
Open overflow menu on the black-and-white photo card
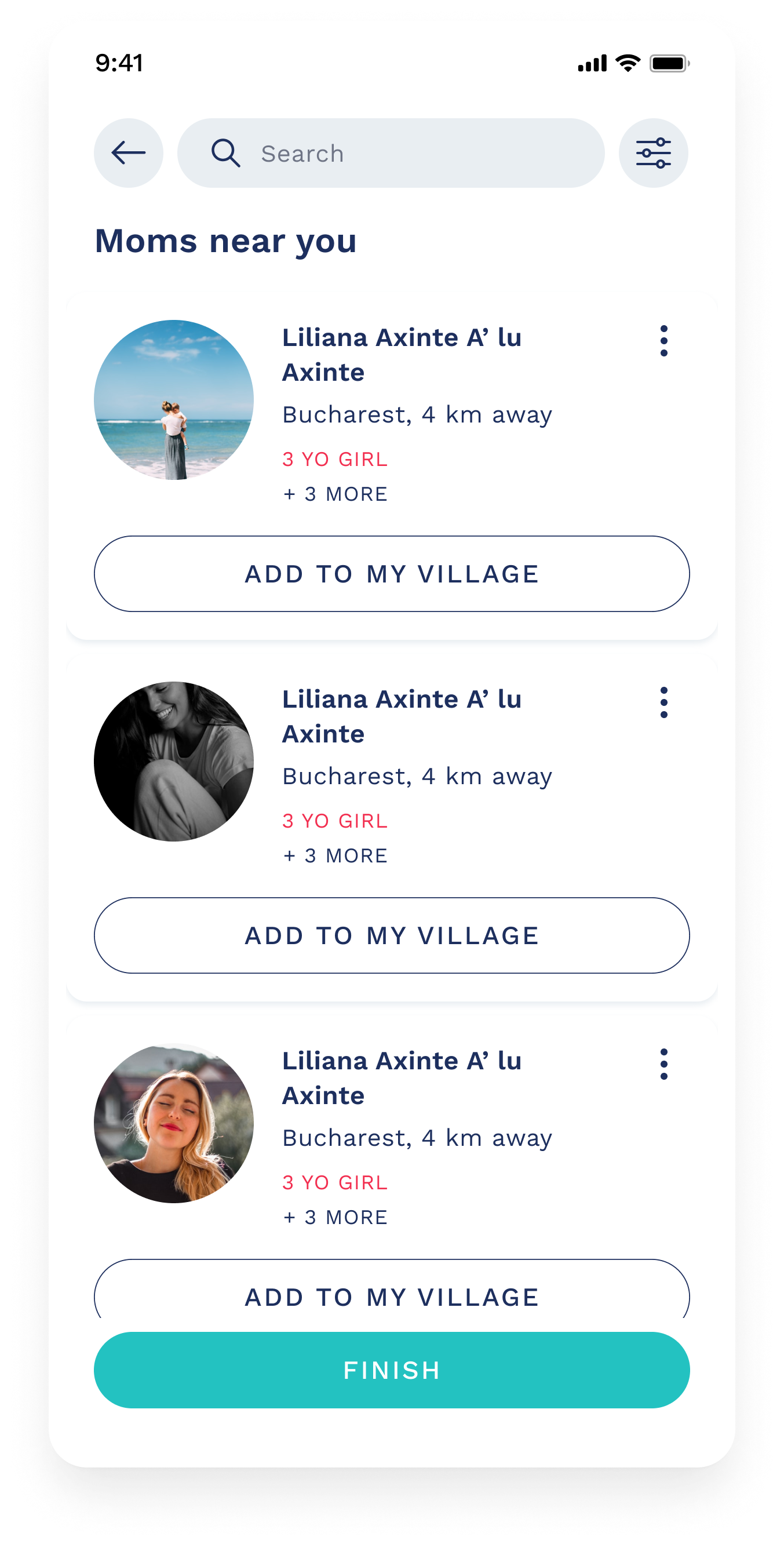[x=663, y=702]
